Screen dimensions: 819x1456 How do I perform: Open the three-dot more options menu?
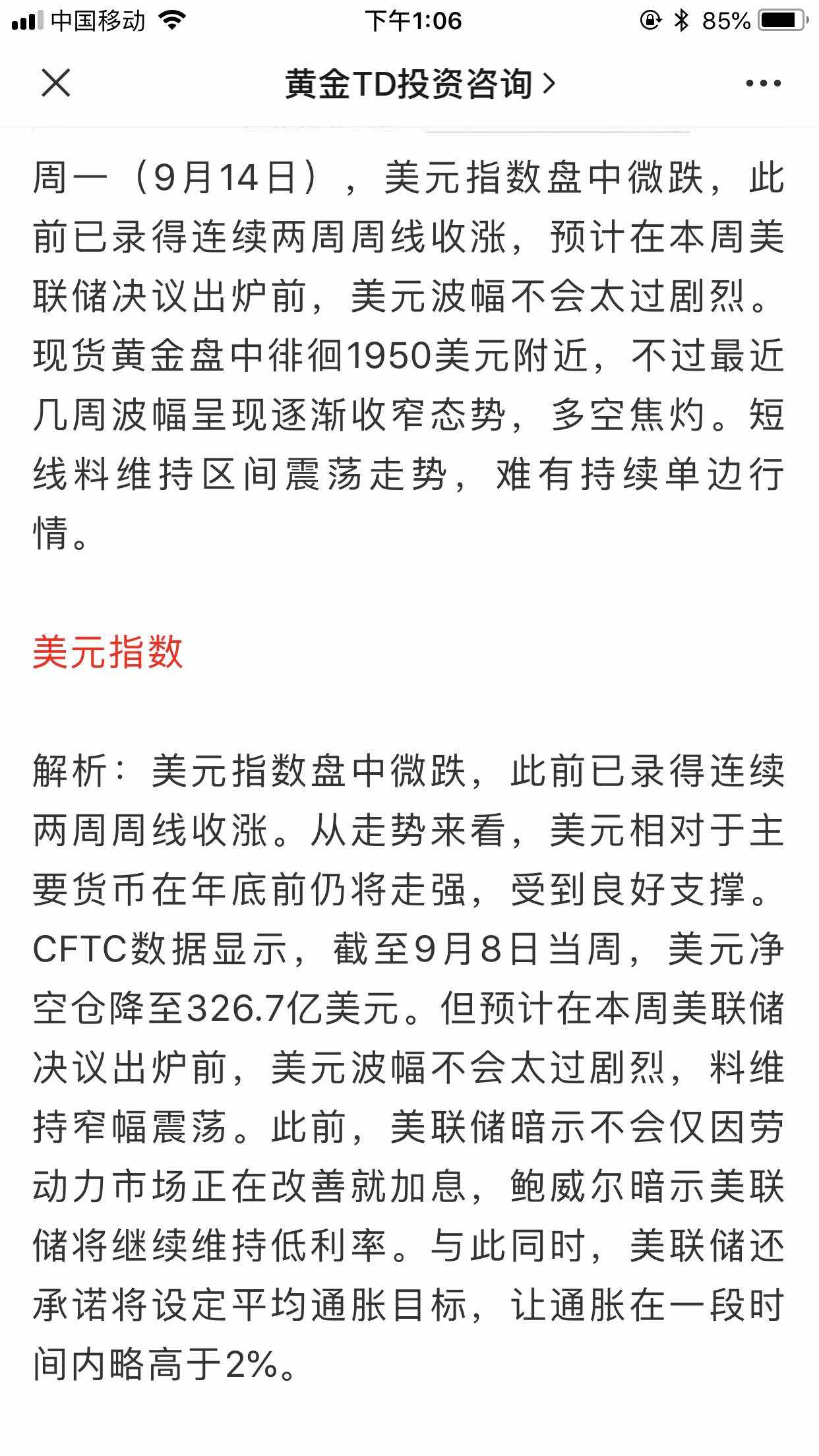click(x=763, y=84)
